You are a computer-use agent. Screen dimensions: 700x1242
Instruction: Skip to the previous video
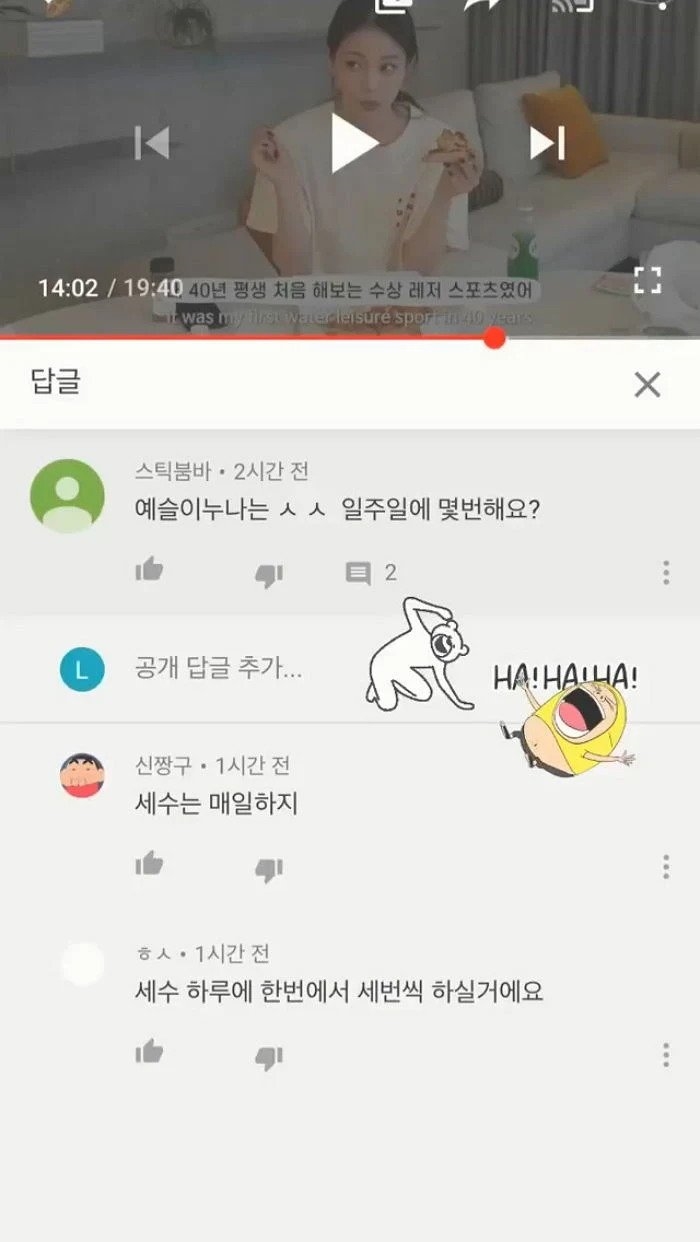(152, 143)
